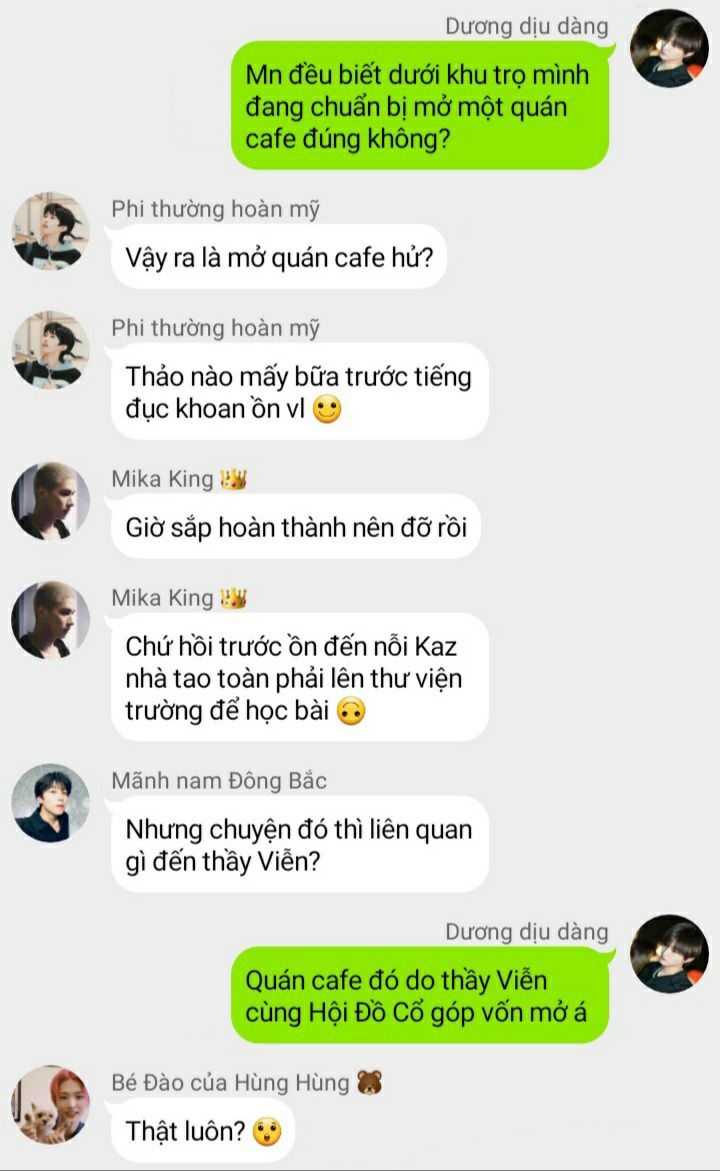The width and height of the screenshot is (720, 1171).
Task: Open Mãnh nam Đông Bắc's profile avatar
Action: (x=50, y=803)
